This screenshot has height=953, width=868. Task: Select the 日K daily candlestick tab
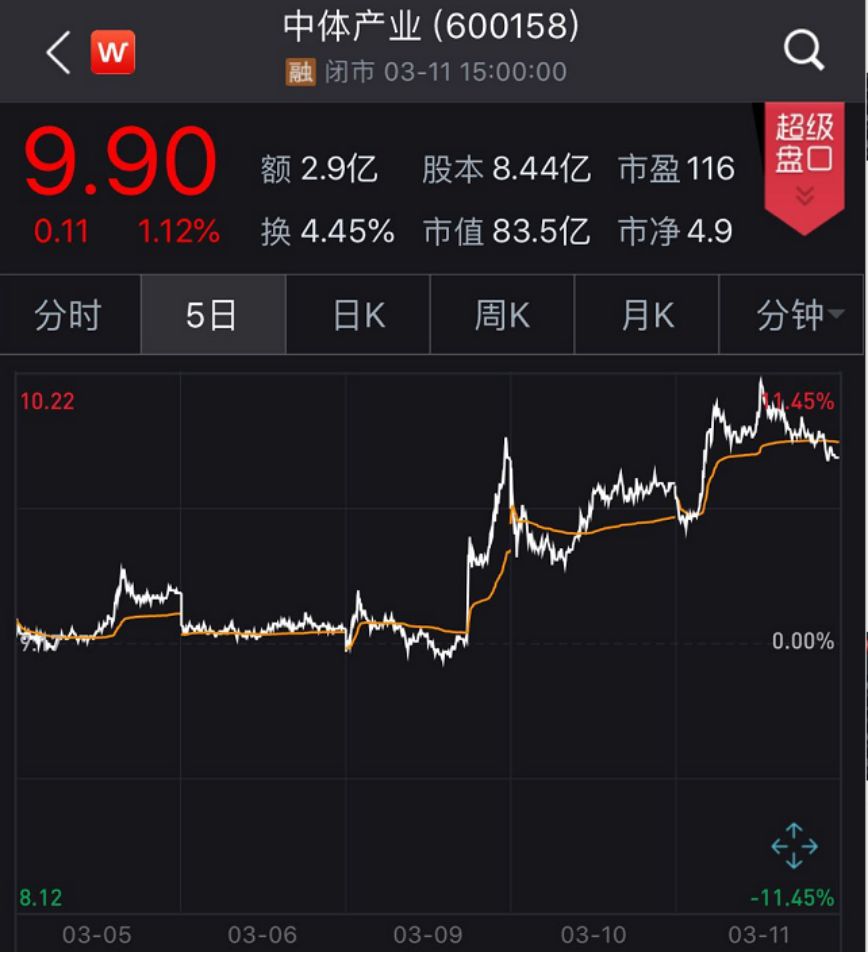click(x=357, y=313)
